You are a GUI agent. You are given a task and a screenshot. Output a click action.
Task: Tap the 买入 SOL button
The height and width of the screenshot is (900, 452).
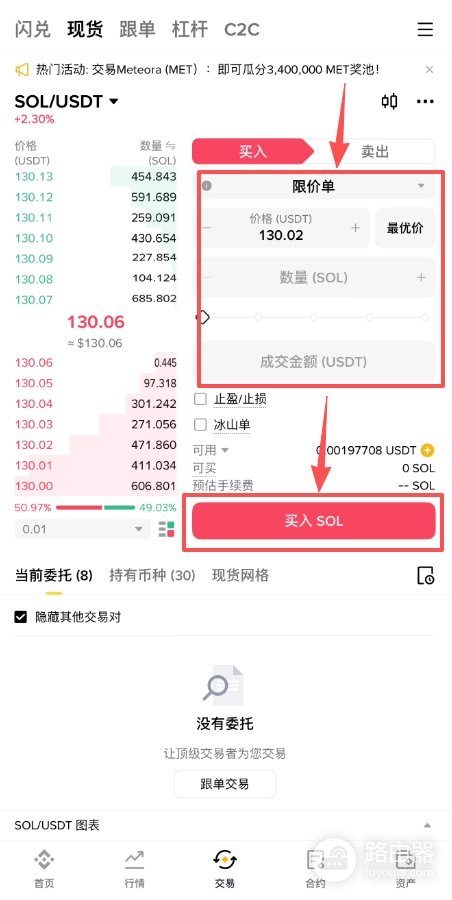click(x=314, y=521)
